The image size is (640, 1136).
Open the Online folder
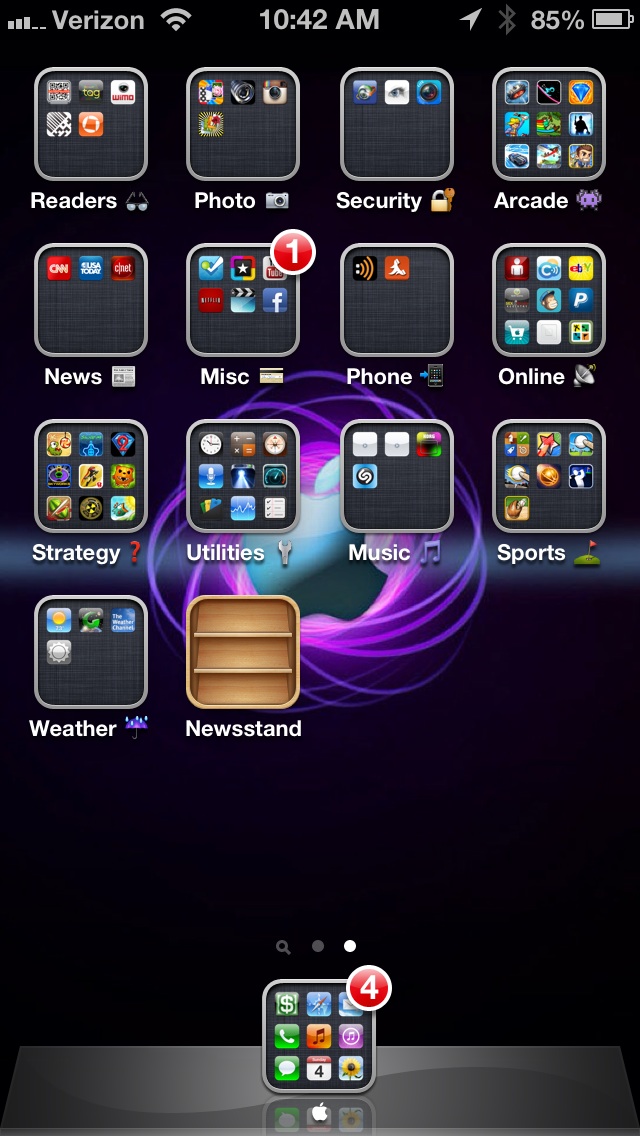click(549, 300)
